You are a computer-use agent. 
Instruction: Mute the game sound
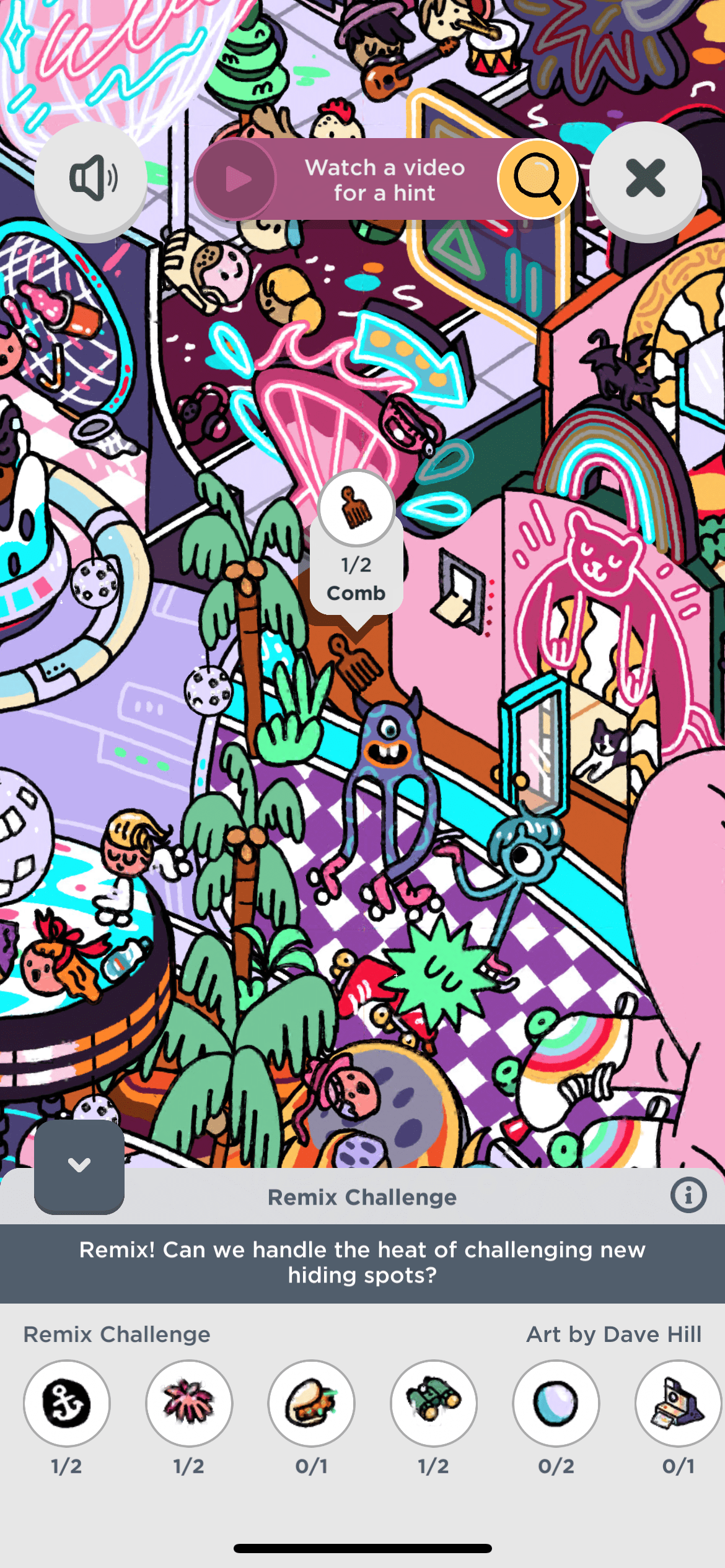pos(90,178)
